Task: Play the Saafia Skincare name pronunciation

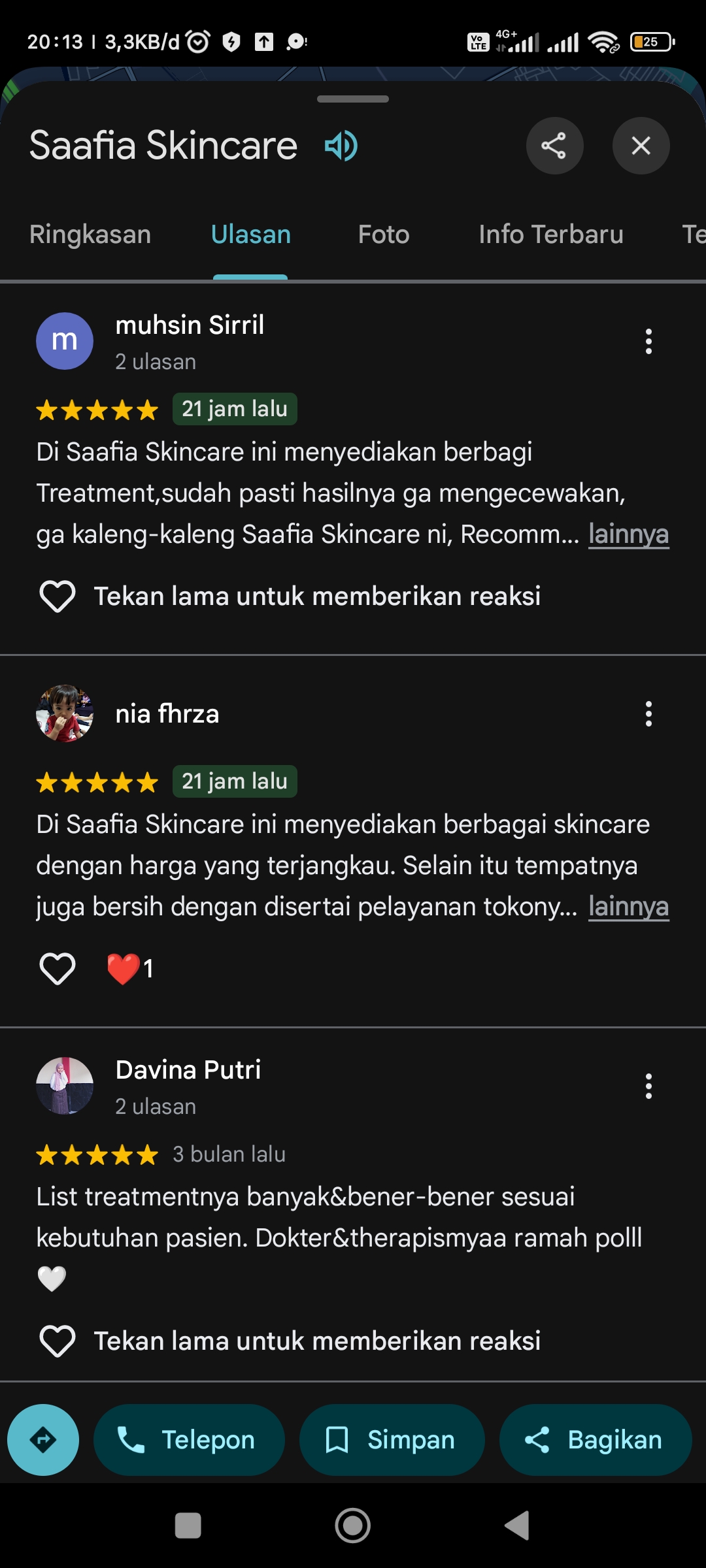Action: click(x=341, y=145)
